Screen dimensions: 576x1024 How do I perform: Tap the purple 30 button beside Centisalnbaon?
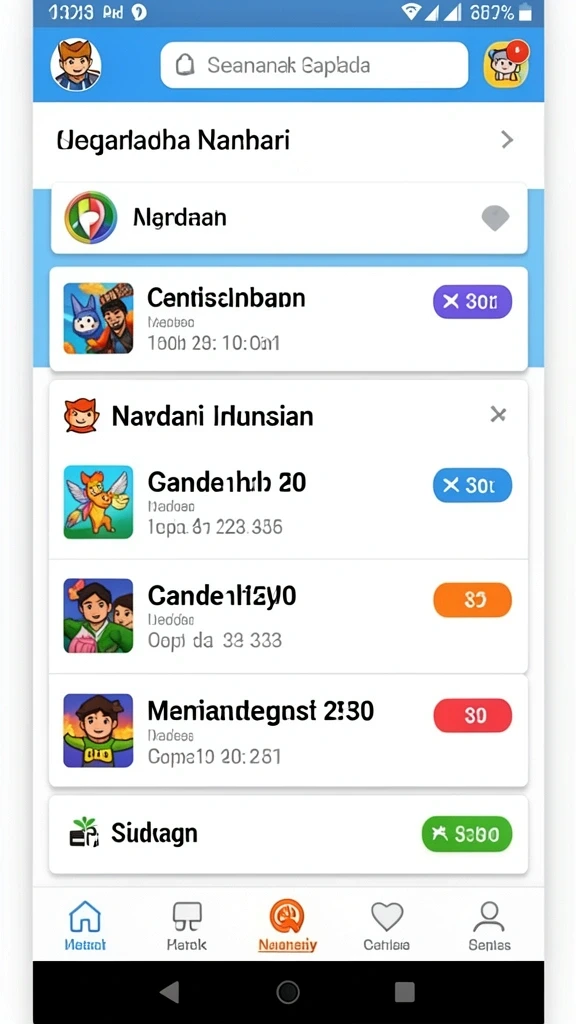[472, 302]
